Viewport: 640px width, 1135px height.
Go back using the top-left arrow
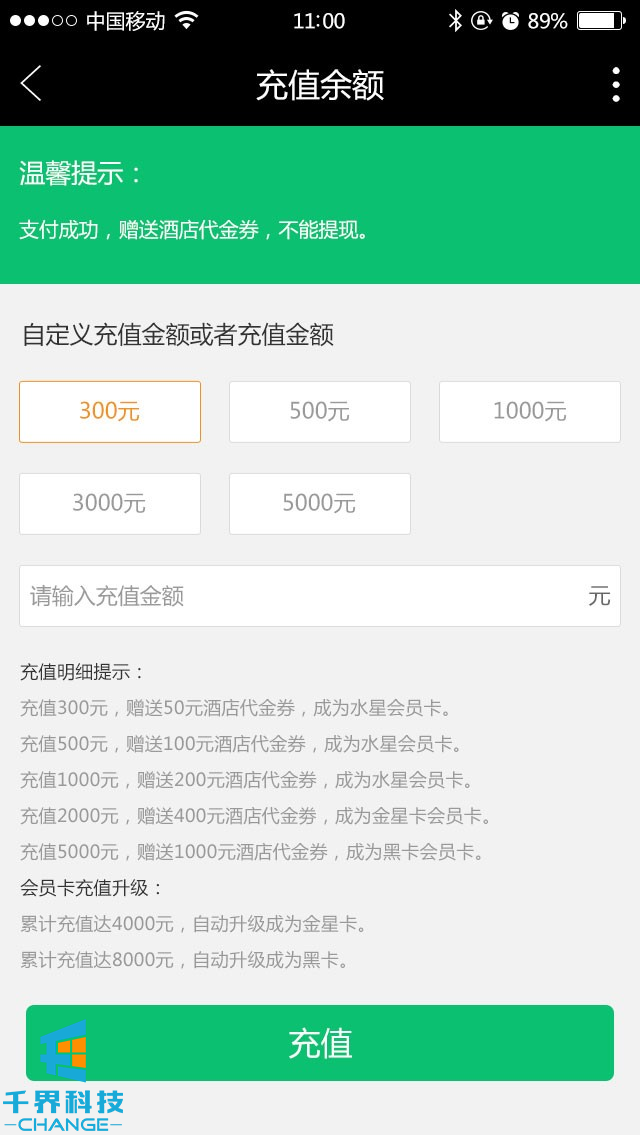tap(31, 84)
